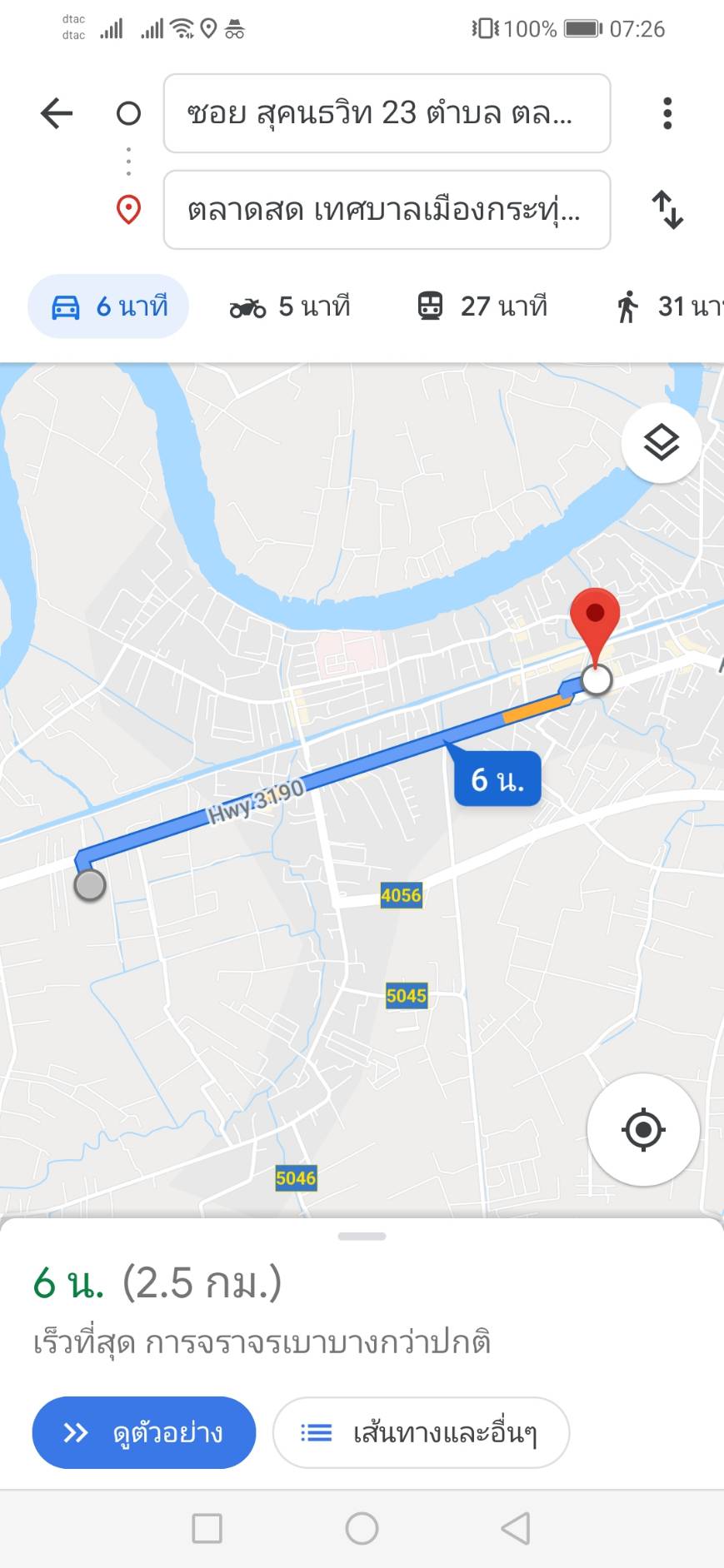Swap origin and destination
This screenshot has width=724, height=1568.
pos(667,210)
